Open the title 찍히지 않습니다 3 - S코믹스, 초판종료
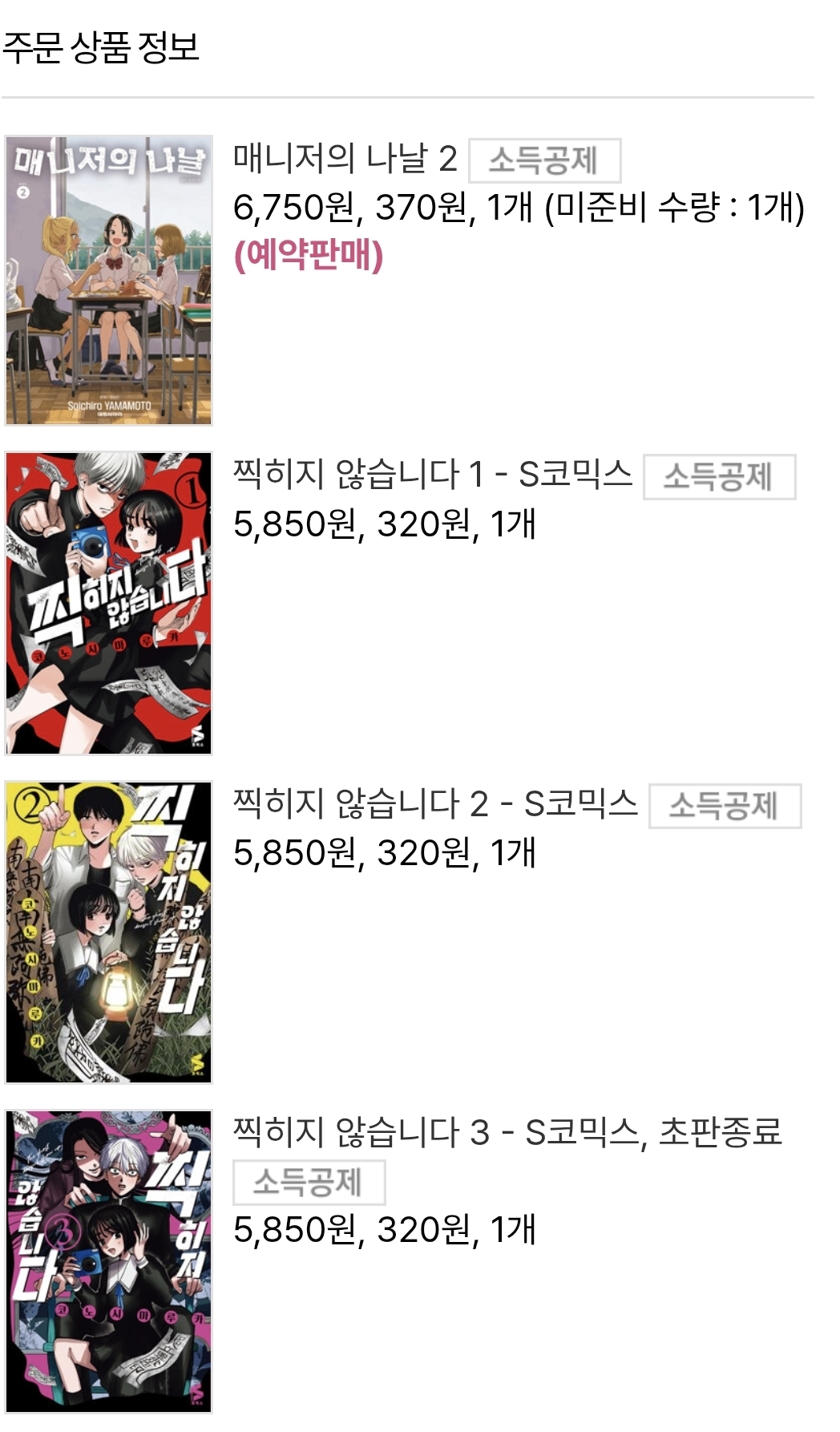 pos(507,1132)
